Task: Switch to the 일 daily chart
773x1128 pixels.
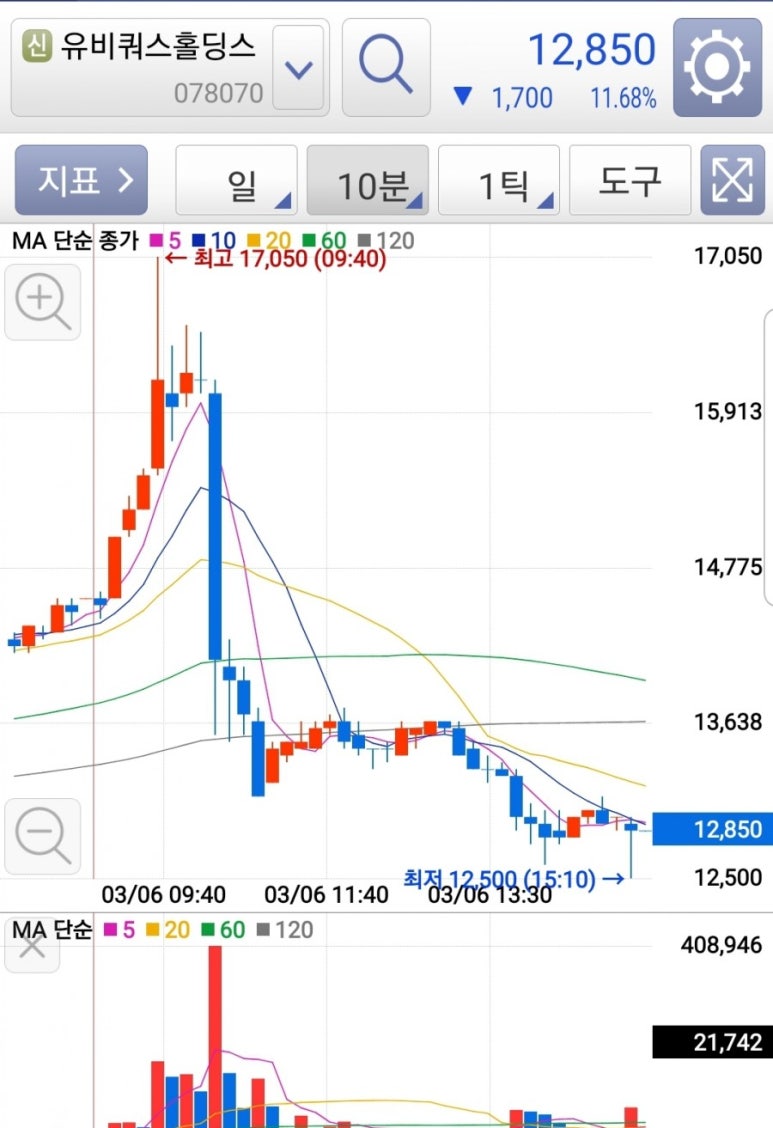Action: [x=237, y=181]
